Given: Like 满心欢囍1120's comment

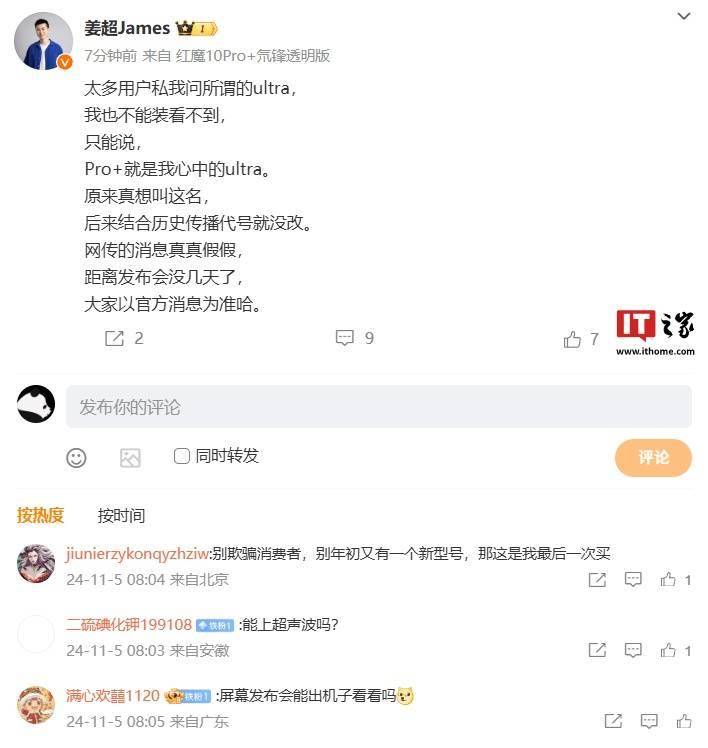Looking at the screenshot, I should tap(683, 720).
